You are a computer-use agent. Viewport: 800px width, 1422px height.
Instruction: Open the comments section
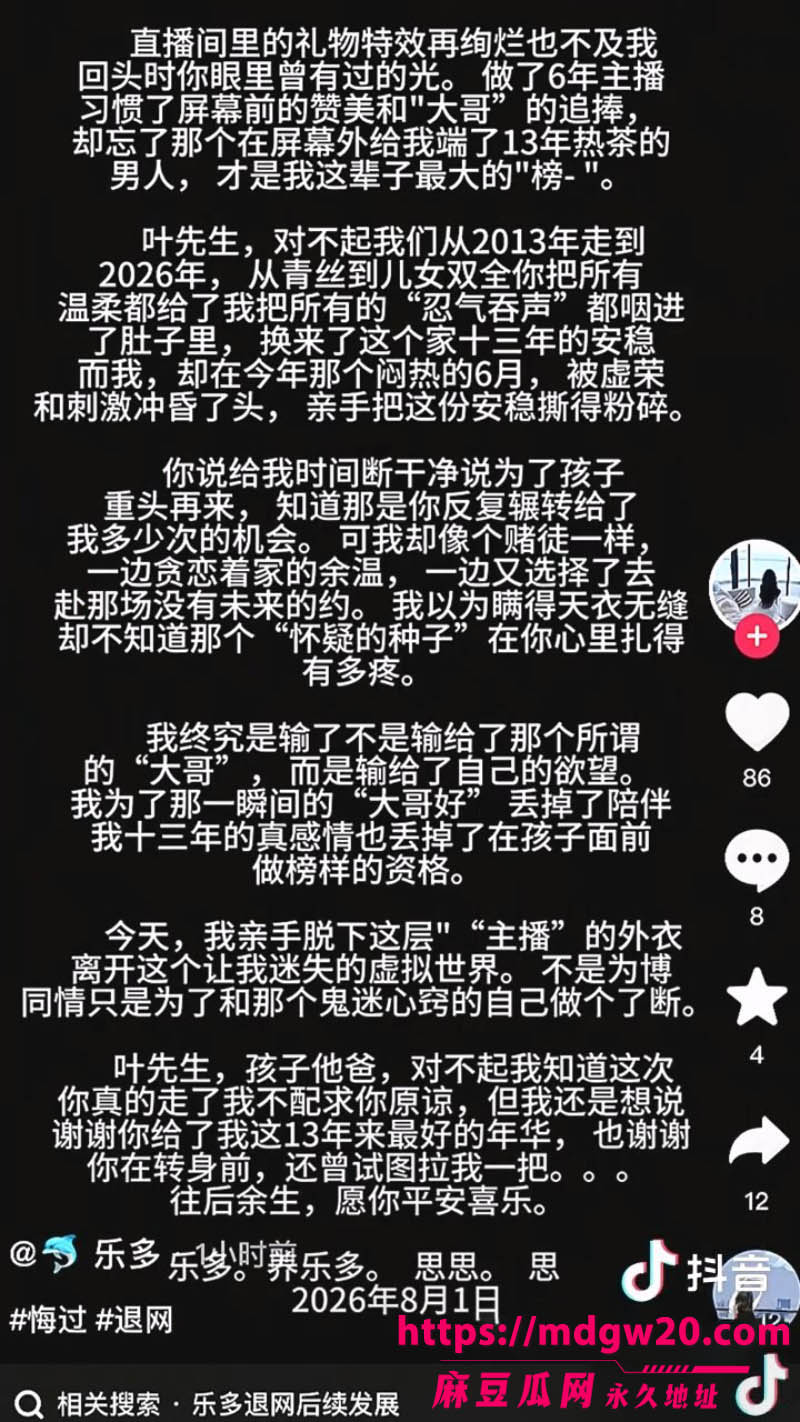coord(757,862)
